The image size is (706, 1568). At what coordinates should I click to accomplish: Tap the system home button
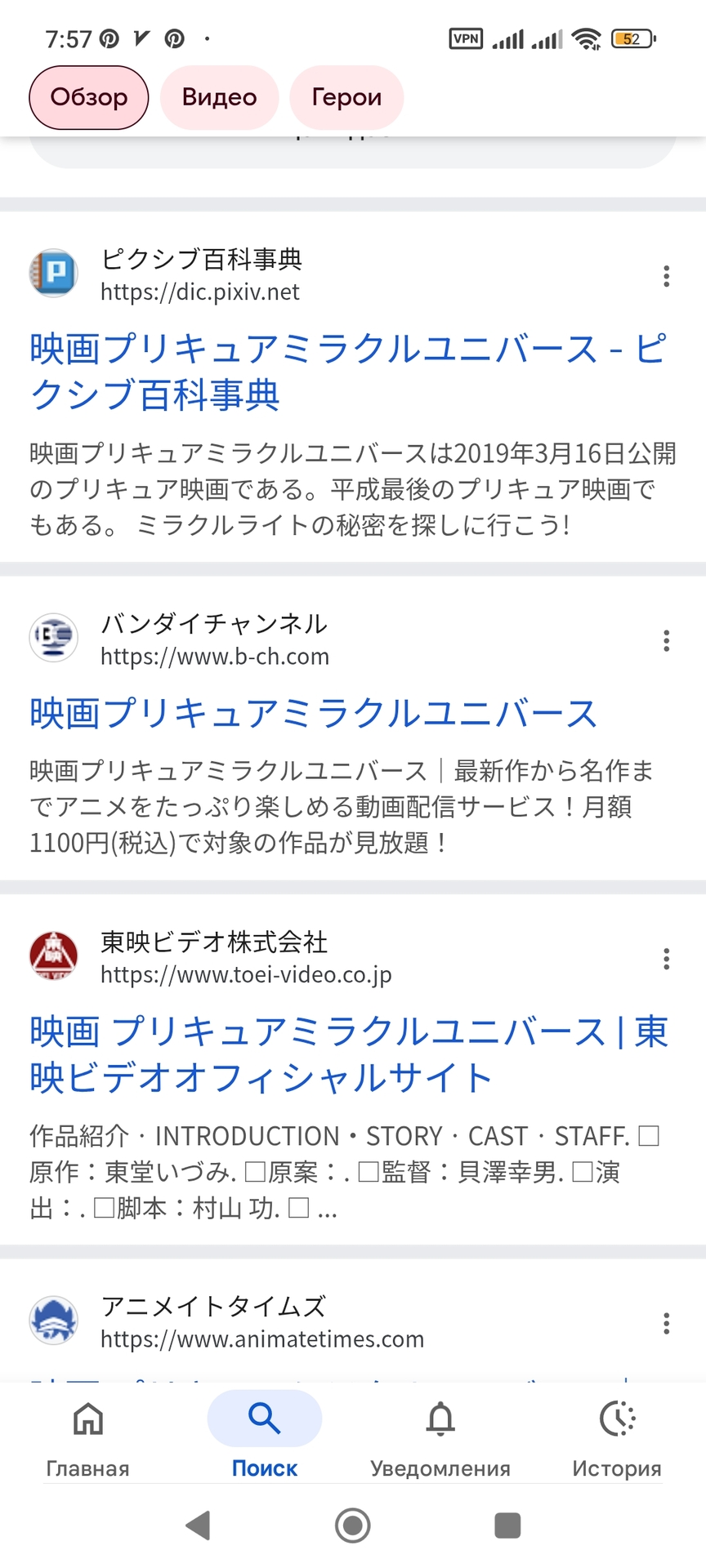353,1525
